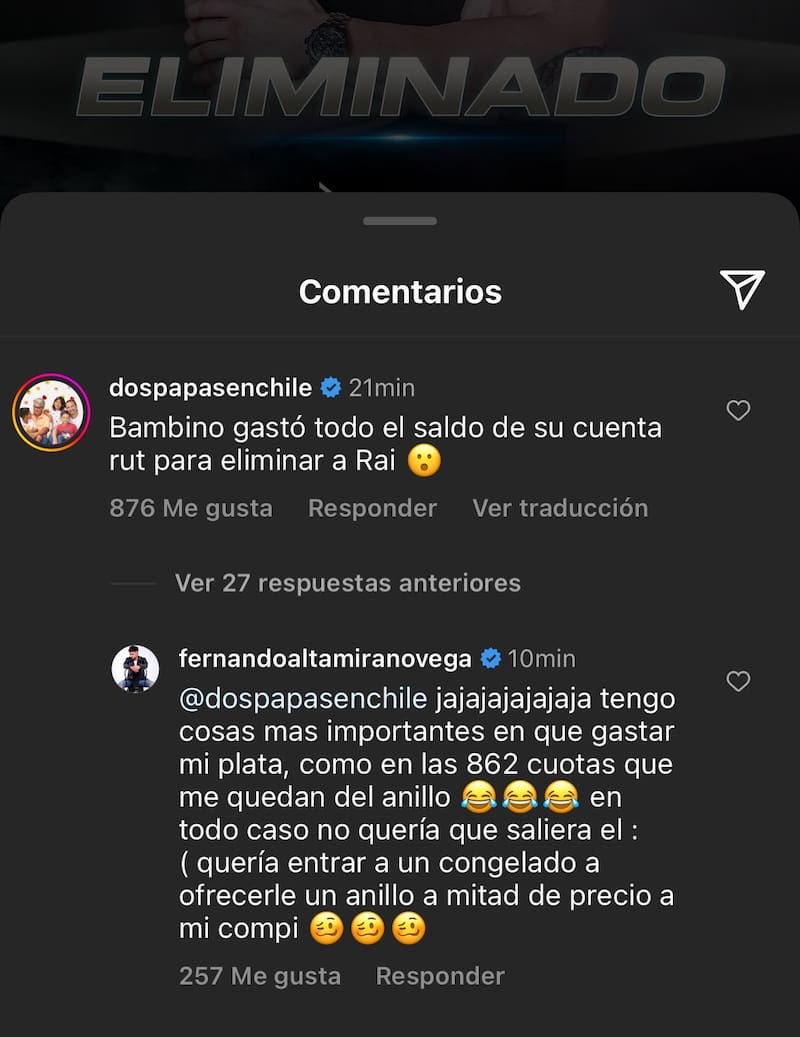Open 'Ver traducción' for the comment
The width and height of the screenshot is (800, 1037).
(x=560, y=508)
